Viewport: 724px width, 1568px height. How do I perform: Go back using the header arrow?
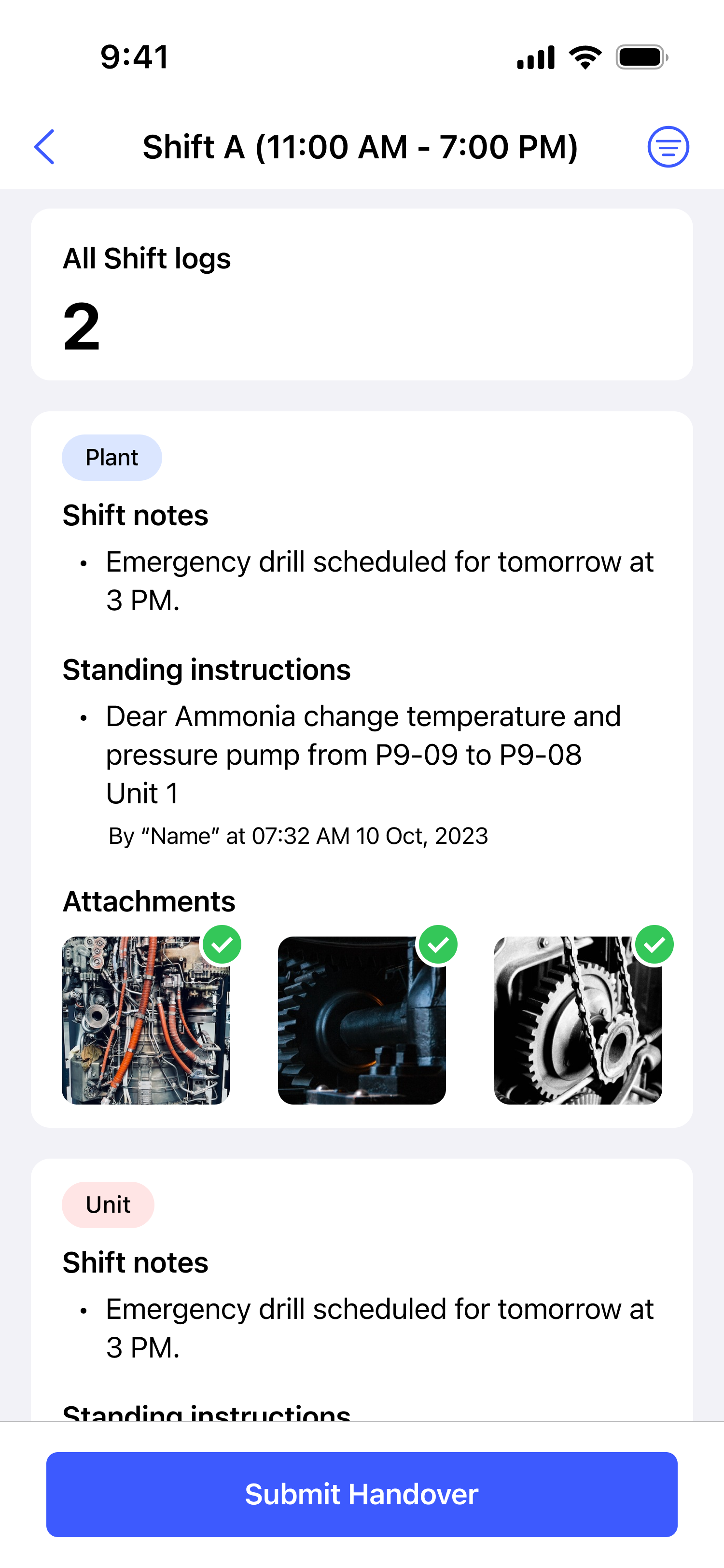click(x=44, y=147)
